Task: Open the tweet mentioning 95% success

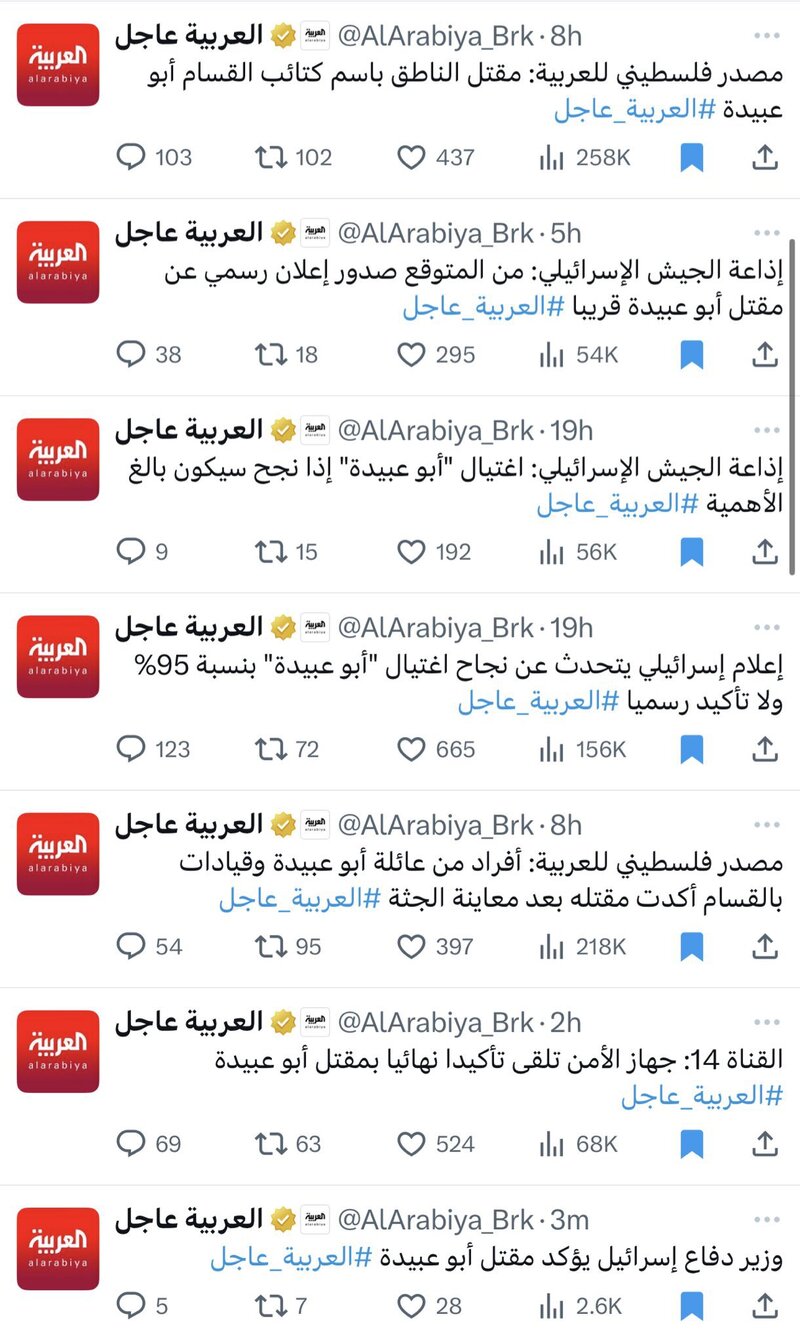Action: tap(450, 684)
